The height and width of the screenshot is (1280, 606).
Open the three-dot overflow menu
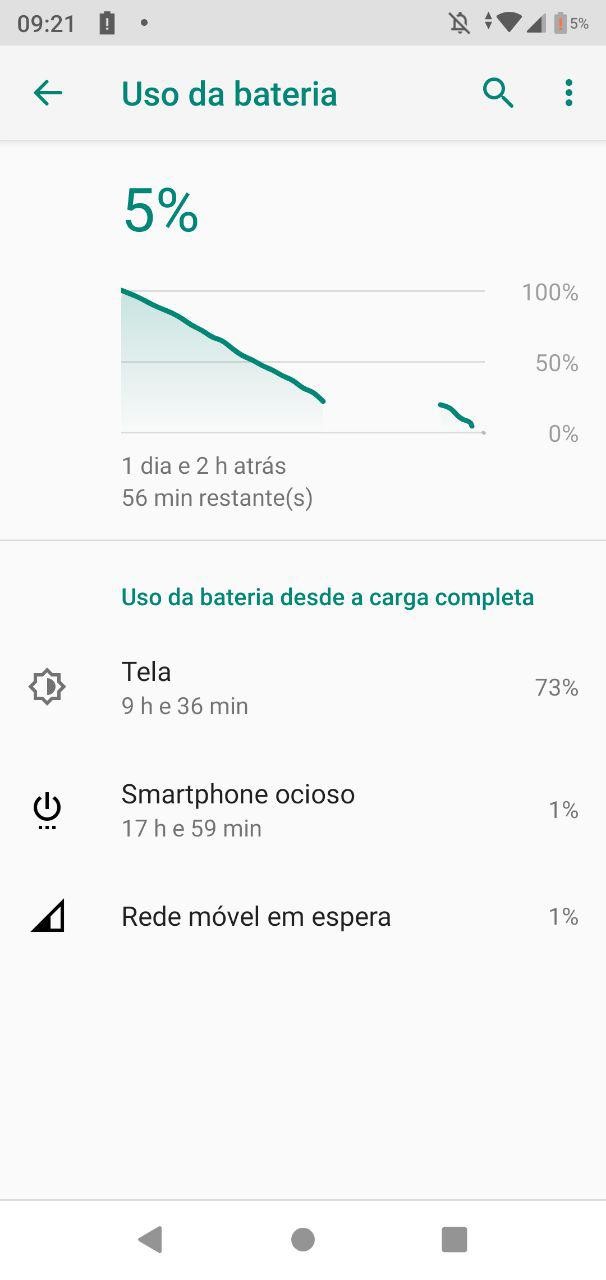568,94
